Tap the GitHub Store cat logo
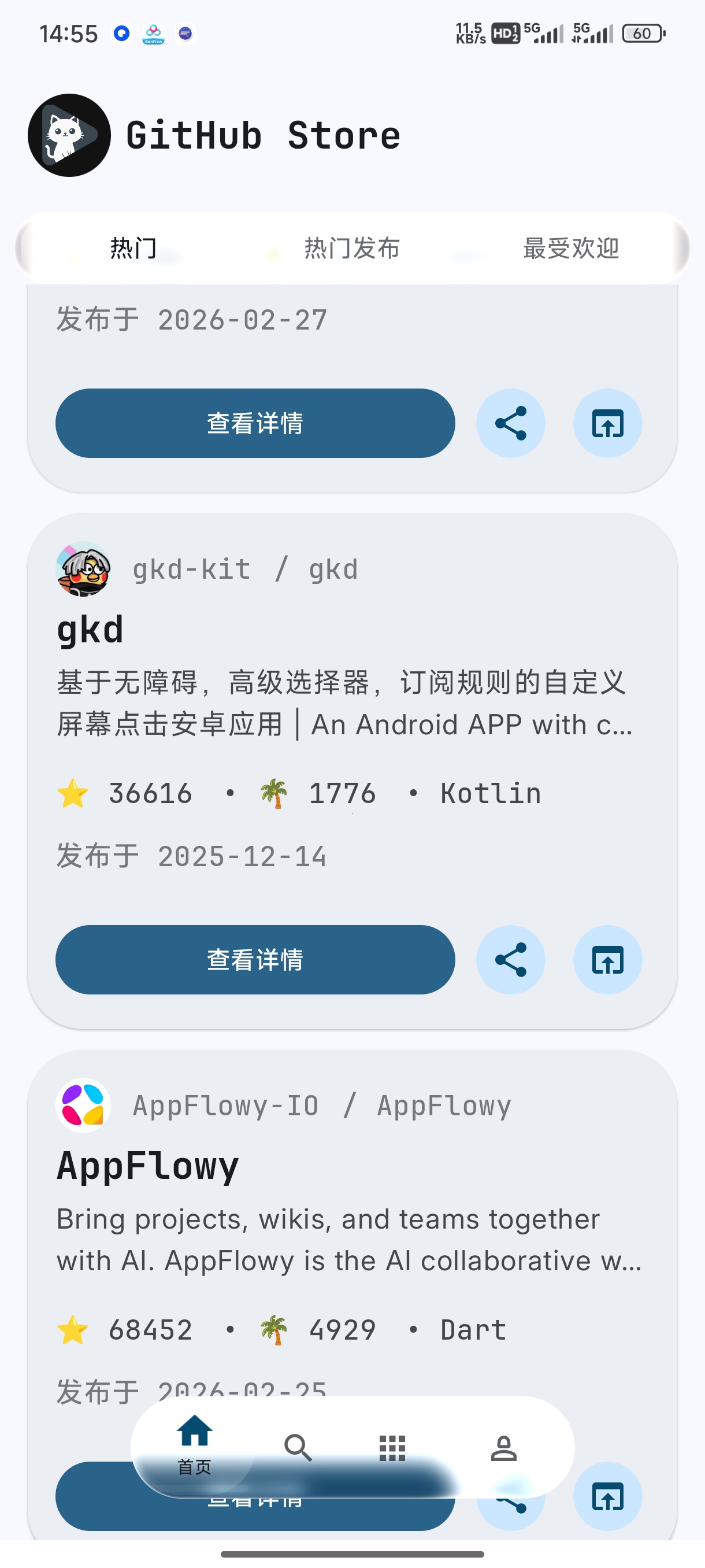This screenshot has width=705, height=1568. 69,134
